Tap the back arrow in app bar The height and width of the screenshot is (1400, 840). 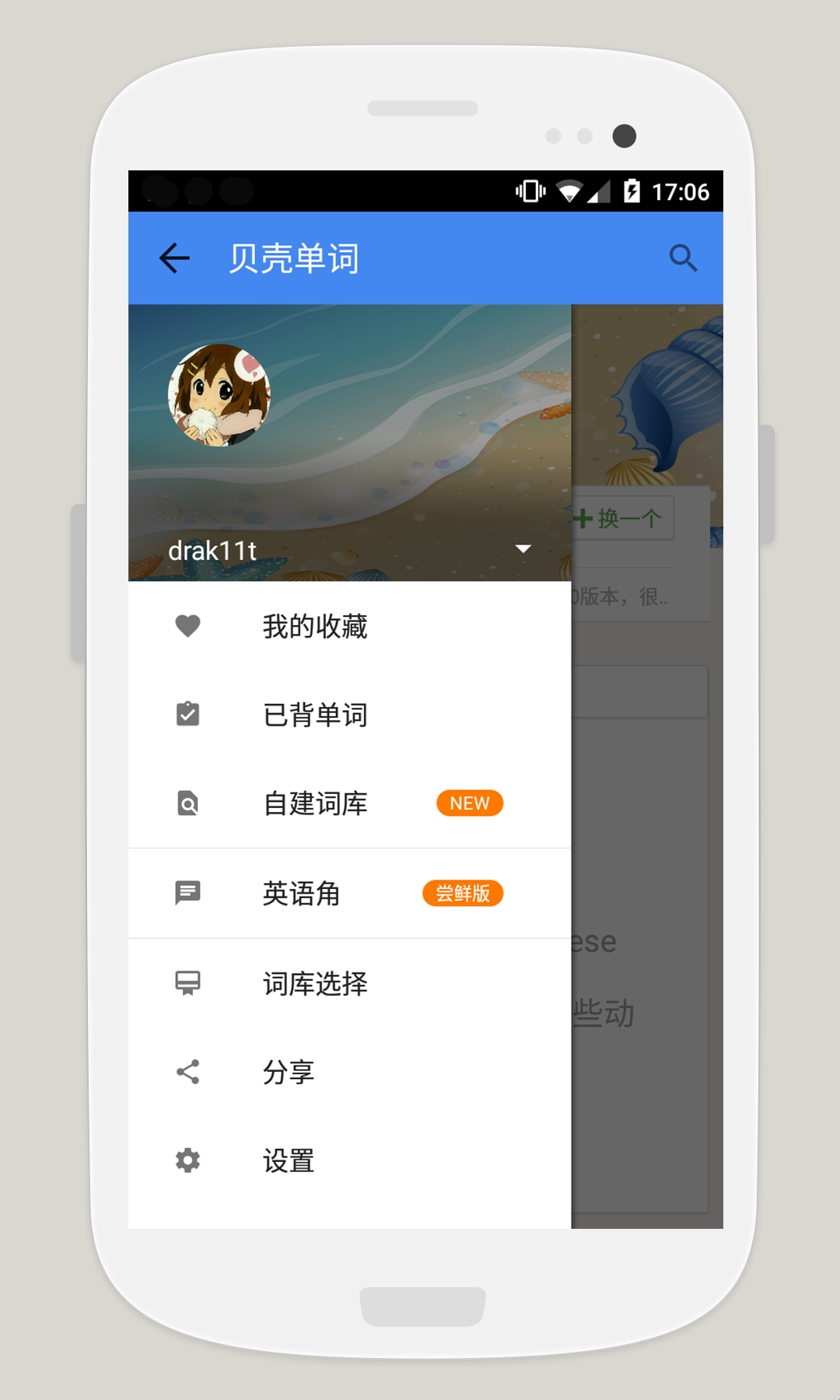(174, 258)
